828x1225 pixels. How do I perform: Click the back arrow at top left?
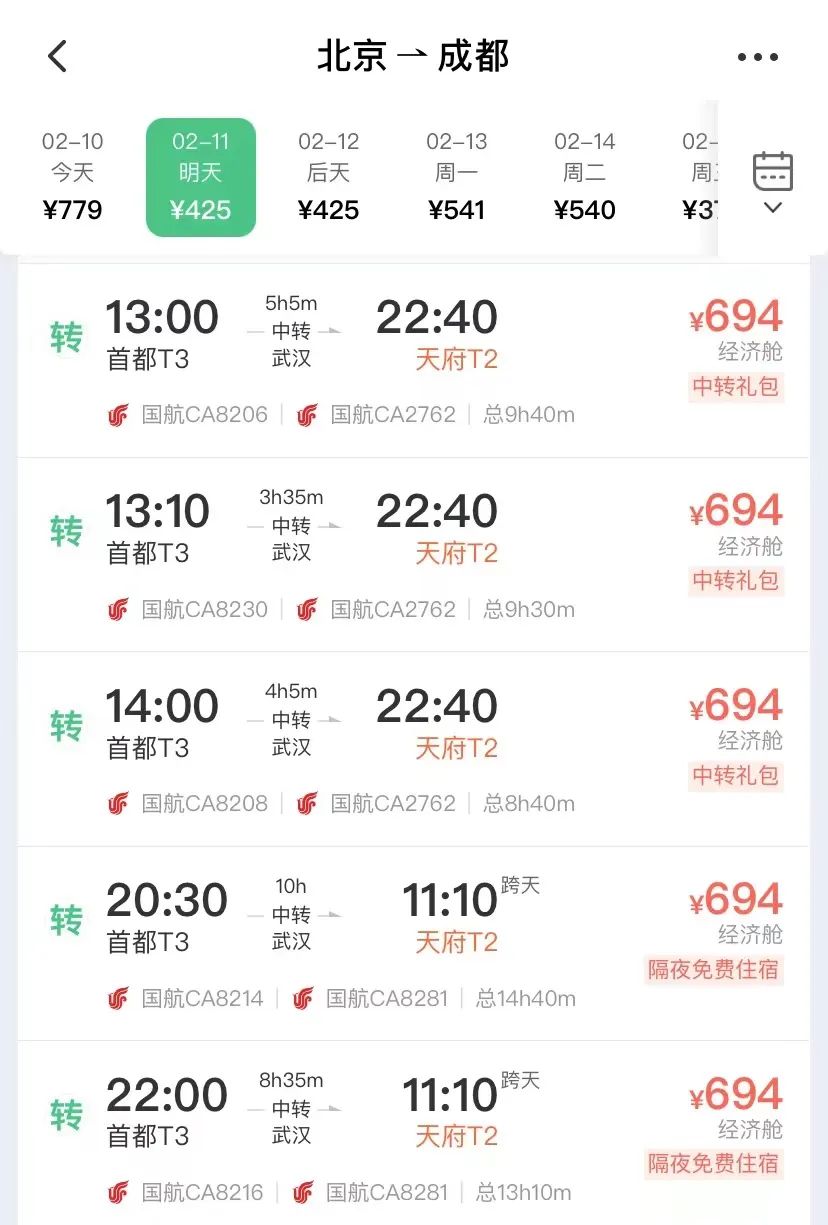tap(57, 56)
